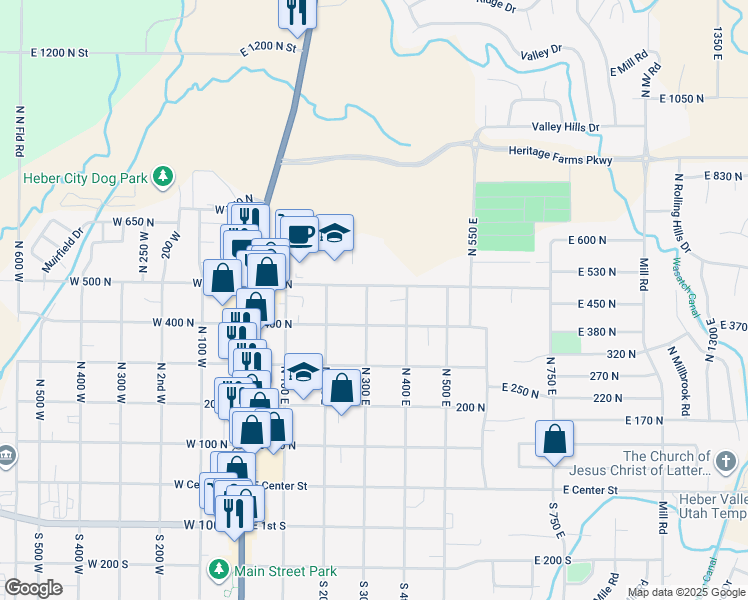Tap the shopping bag marker near N 750 E
The image size is (748, 600).
pyautogui.click(x=554, y=440)
